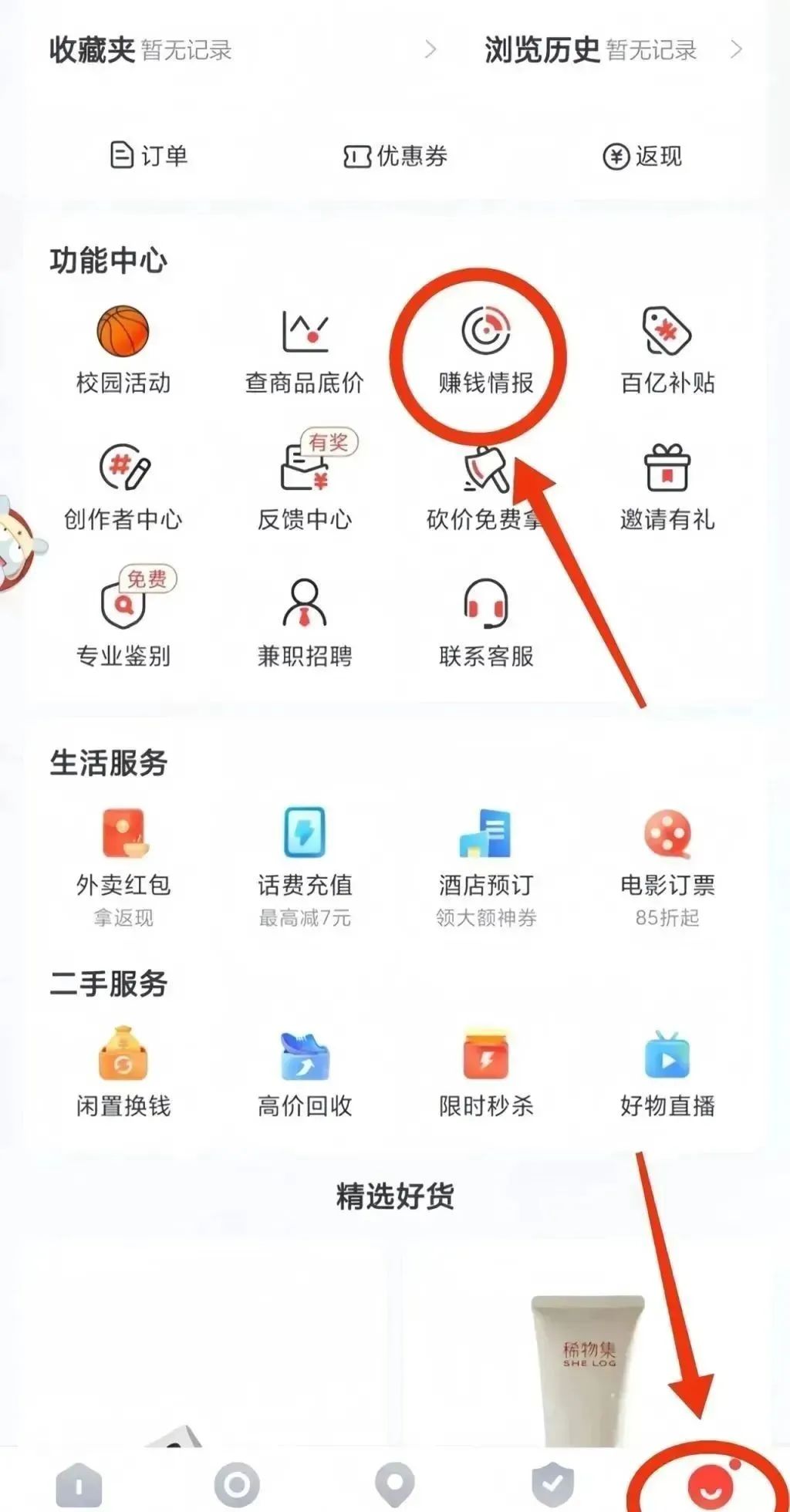Screen dimensions: 790x1512
Task: Book a hotel with 酒店预订
Action: [x=486, y=866]
